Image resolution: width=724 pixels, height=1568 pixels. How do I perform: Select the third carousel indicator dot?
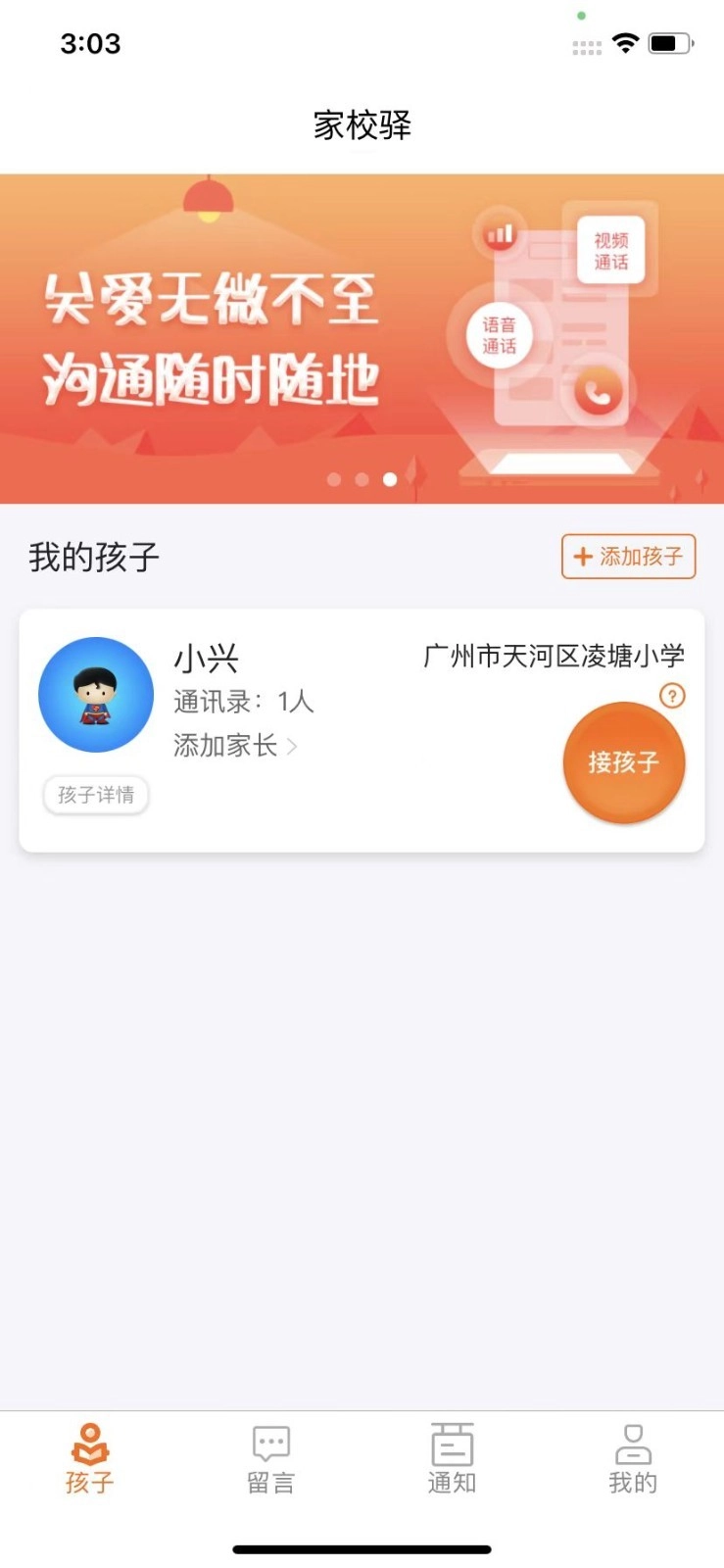point(389,479)
